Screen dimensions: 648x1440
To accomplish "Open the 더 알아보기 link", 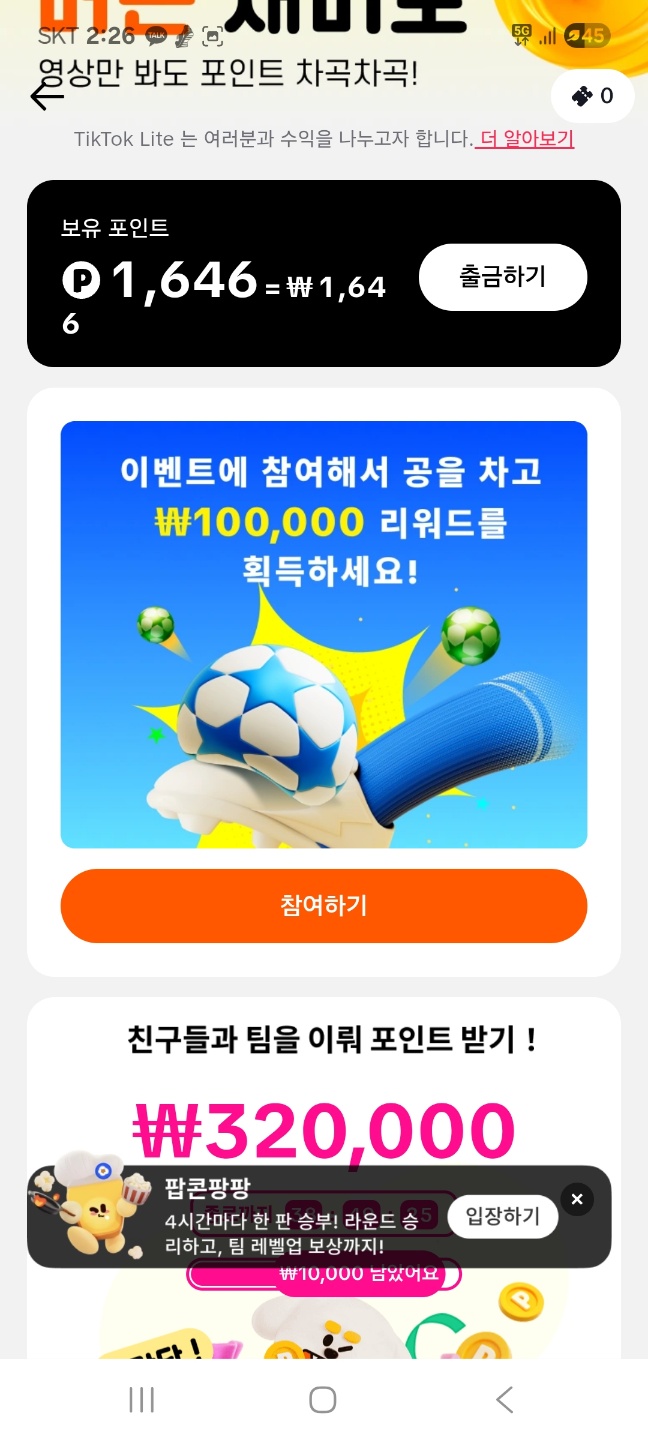I will click(x=526, y=139).
